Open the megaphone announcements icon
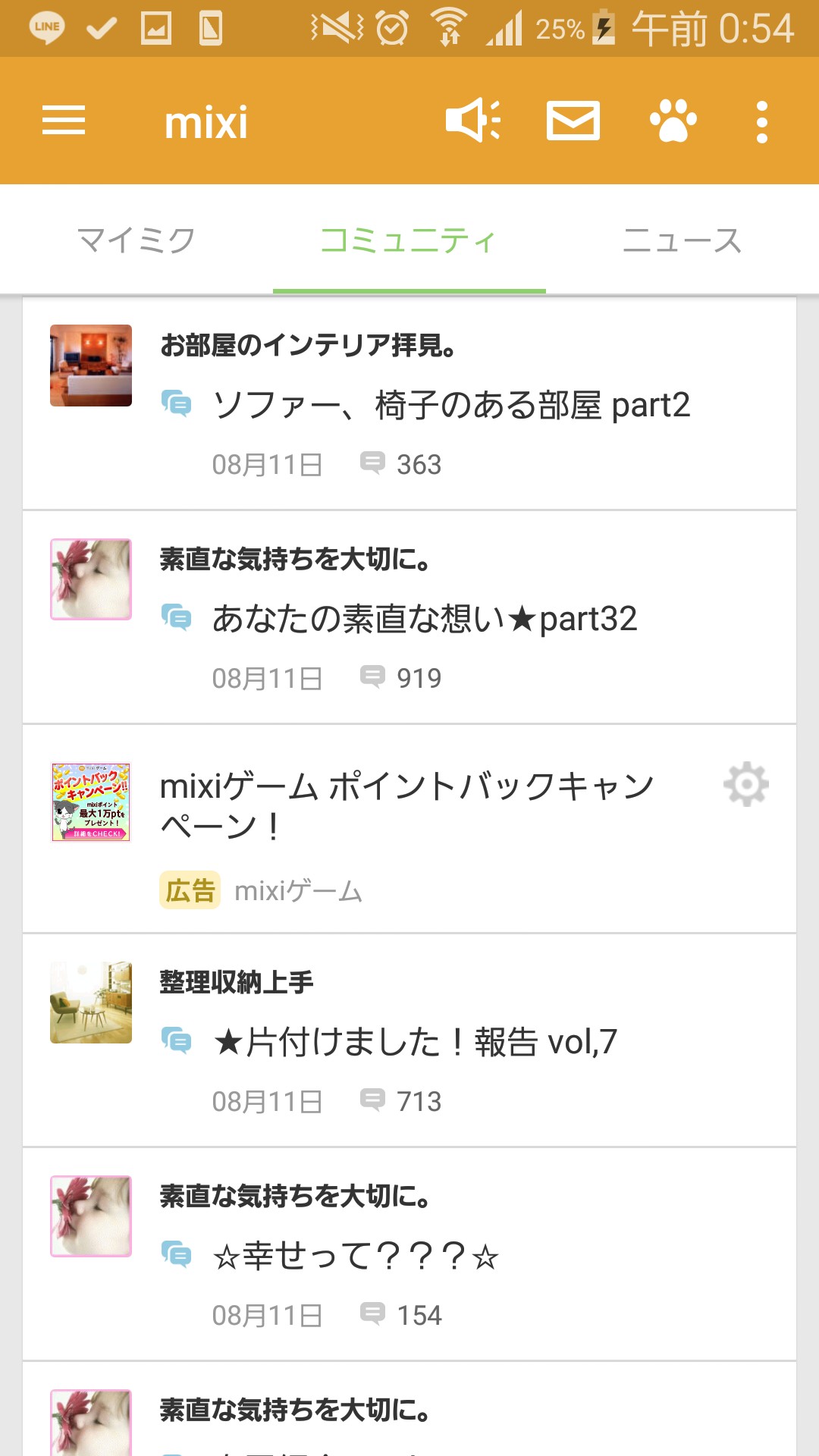This screenshot has height=1456, width=819. [472, 121]
